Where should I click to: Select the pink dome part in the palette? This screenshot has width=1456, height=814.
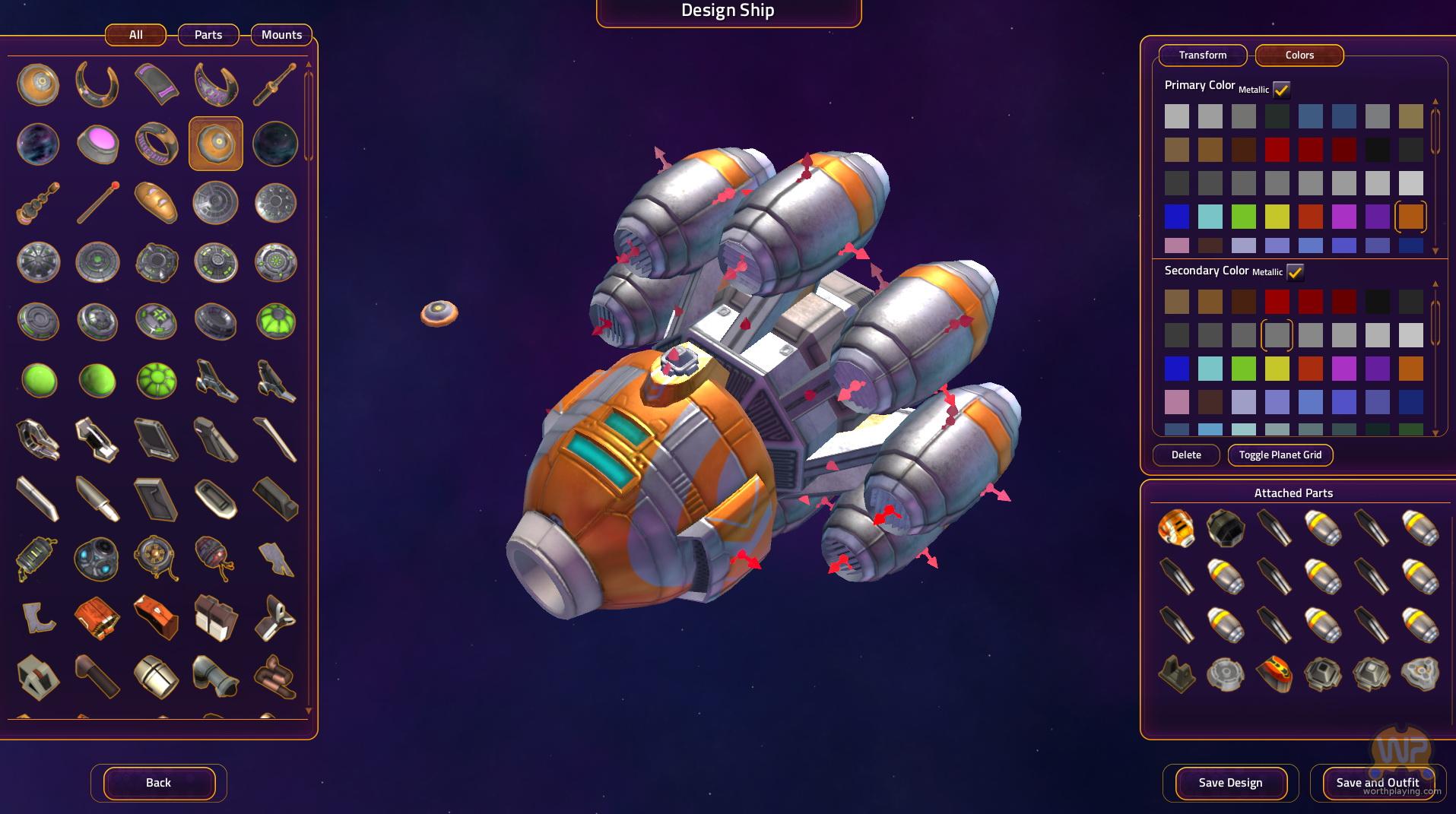(97, 143)
